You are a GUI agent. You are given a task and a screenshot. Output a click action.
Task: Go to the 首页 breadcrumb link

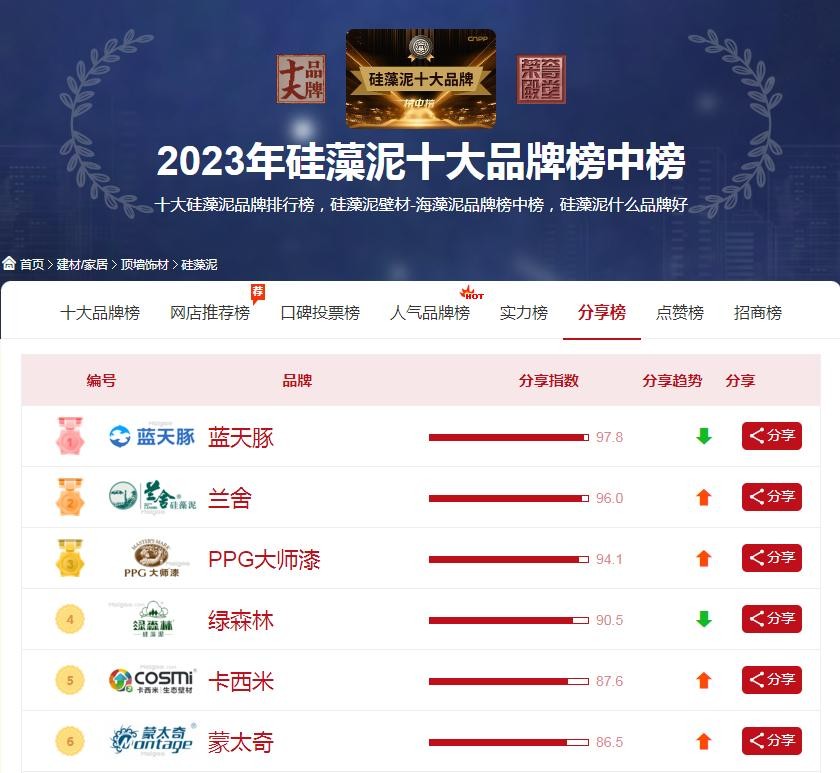pos(32,264)
